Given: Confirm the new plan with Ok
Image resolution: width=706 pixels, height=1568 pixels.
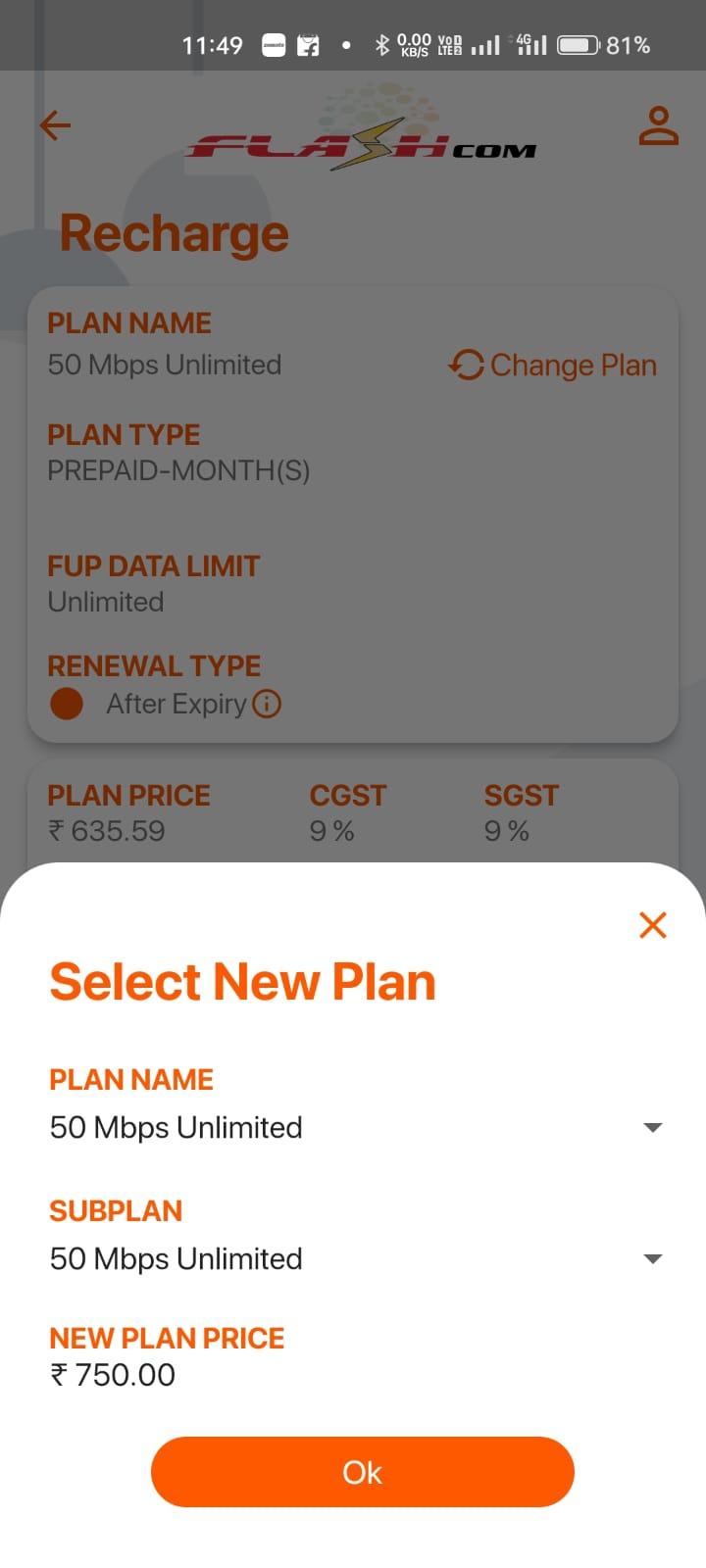Looking at the screenshot, I should (x=362, y=1472).
